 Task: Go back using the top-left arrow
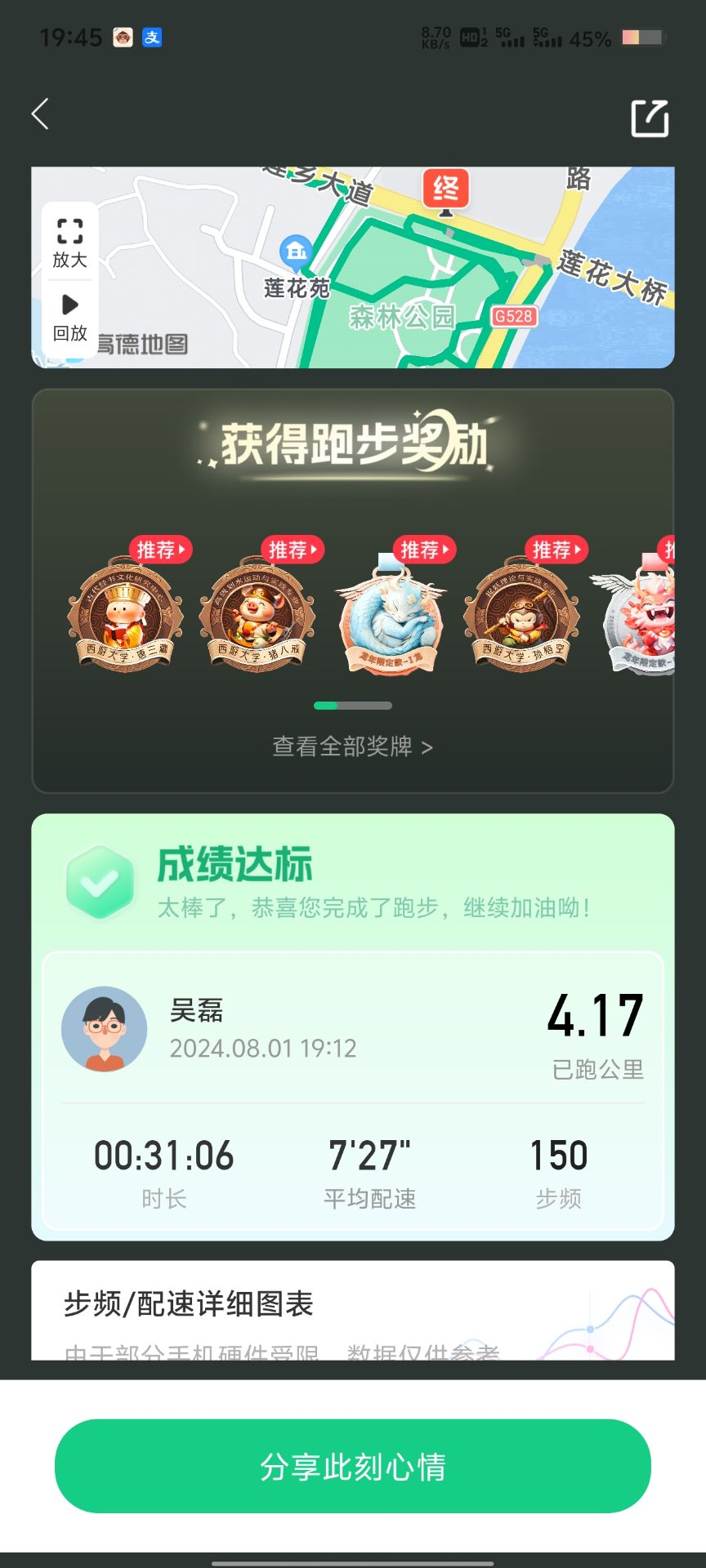40,114
